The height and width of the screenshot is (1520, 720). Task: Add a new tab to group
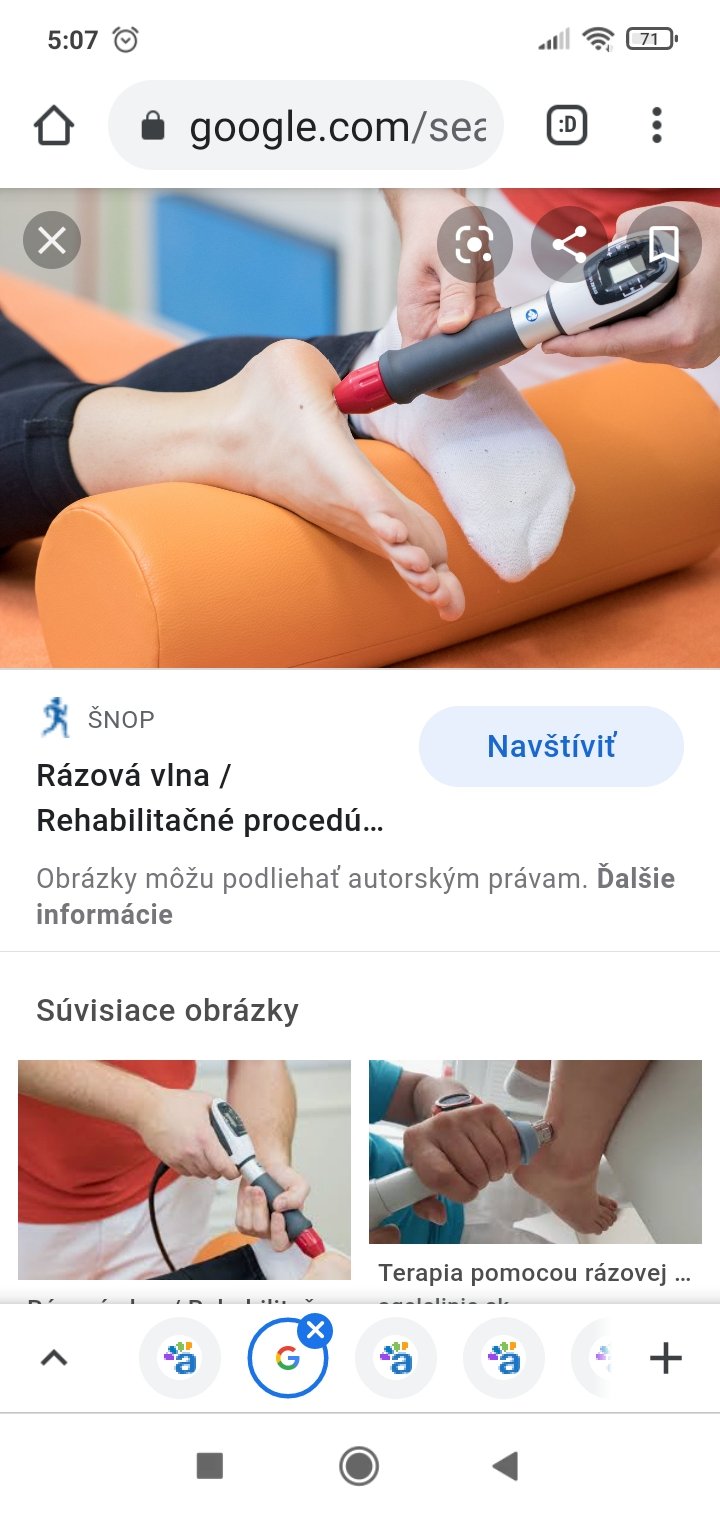tap(666, 1358)
